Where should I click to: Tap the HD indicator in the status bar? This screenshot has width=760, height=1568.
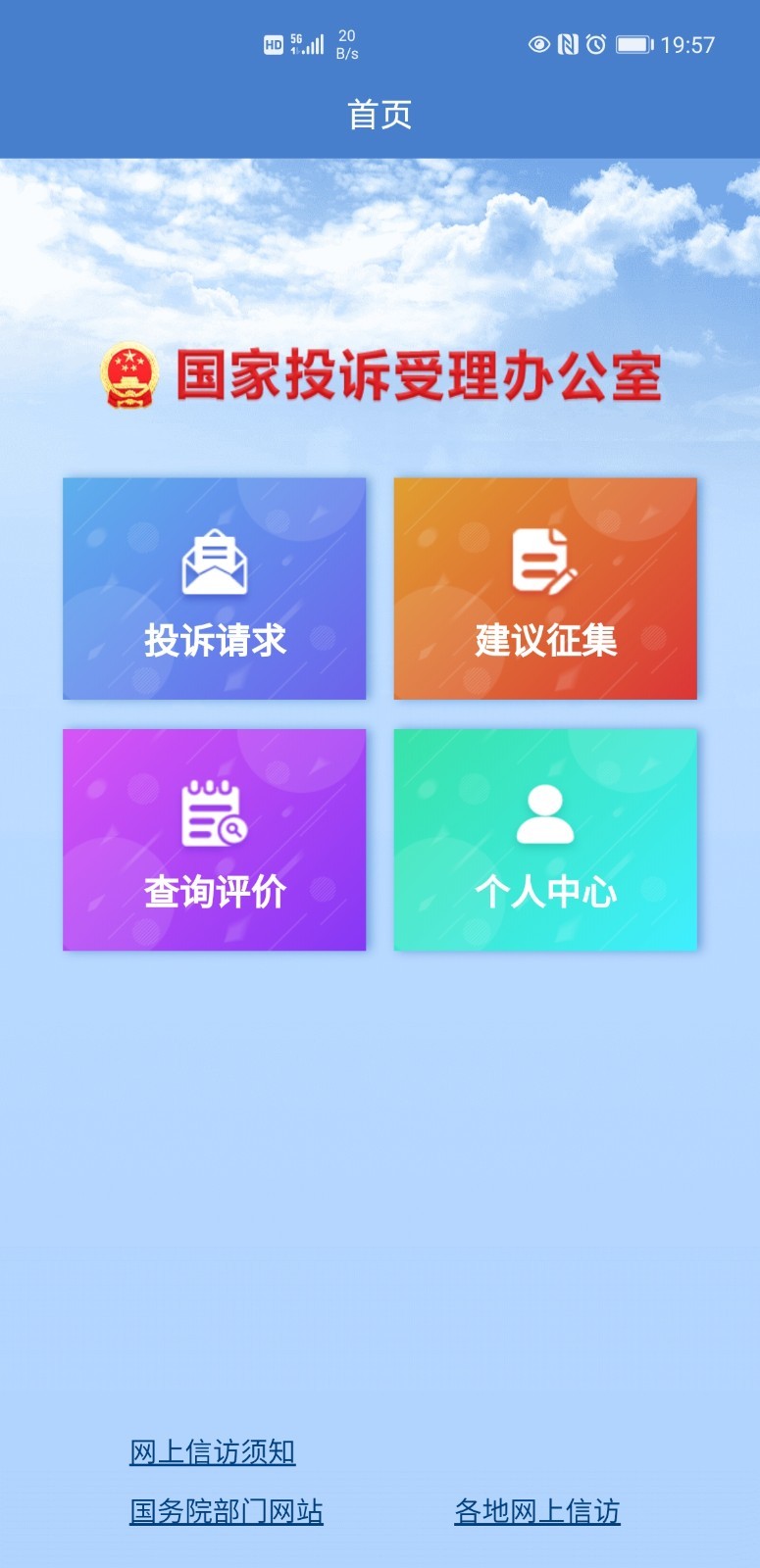point(272,42)
